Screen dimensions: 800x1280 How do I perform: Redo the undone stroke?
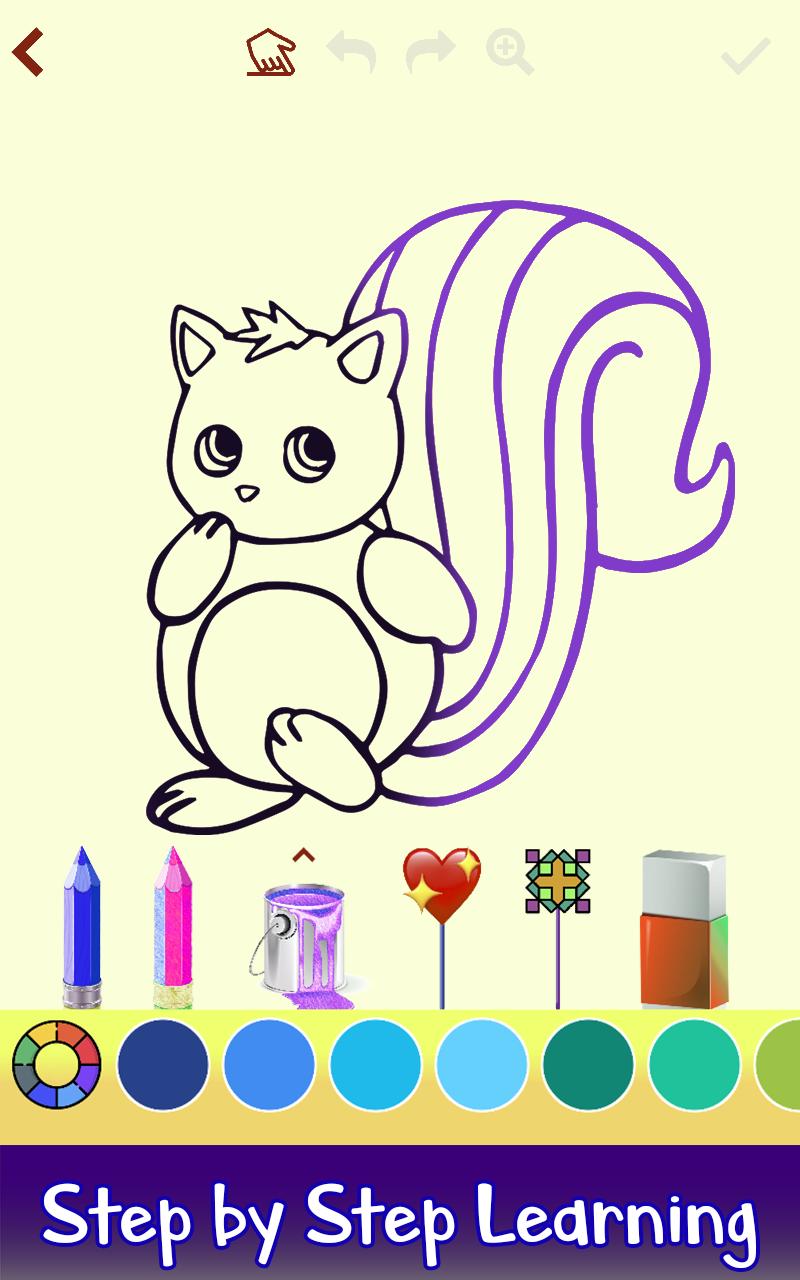(431, 52)
